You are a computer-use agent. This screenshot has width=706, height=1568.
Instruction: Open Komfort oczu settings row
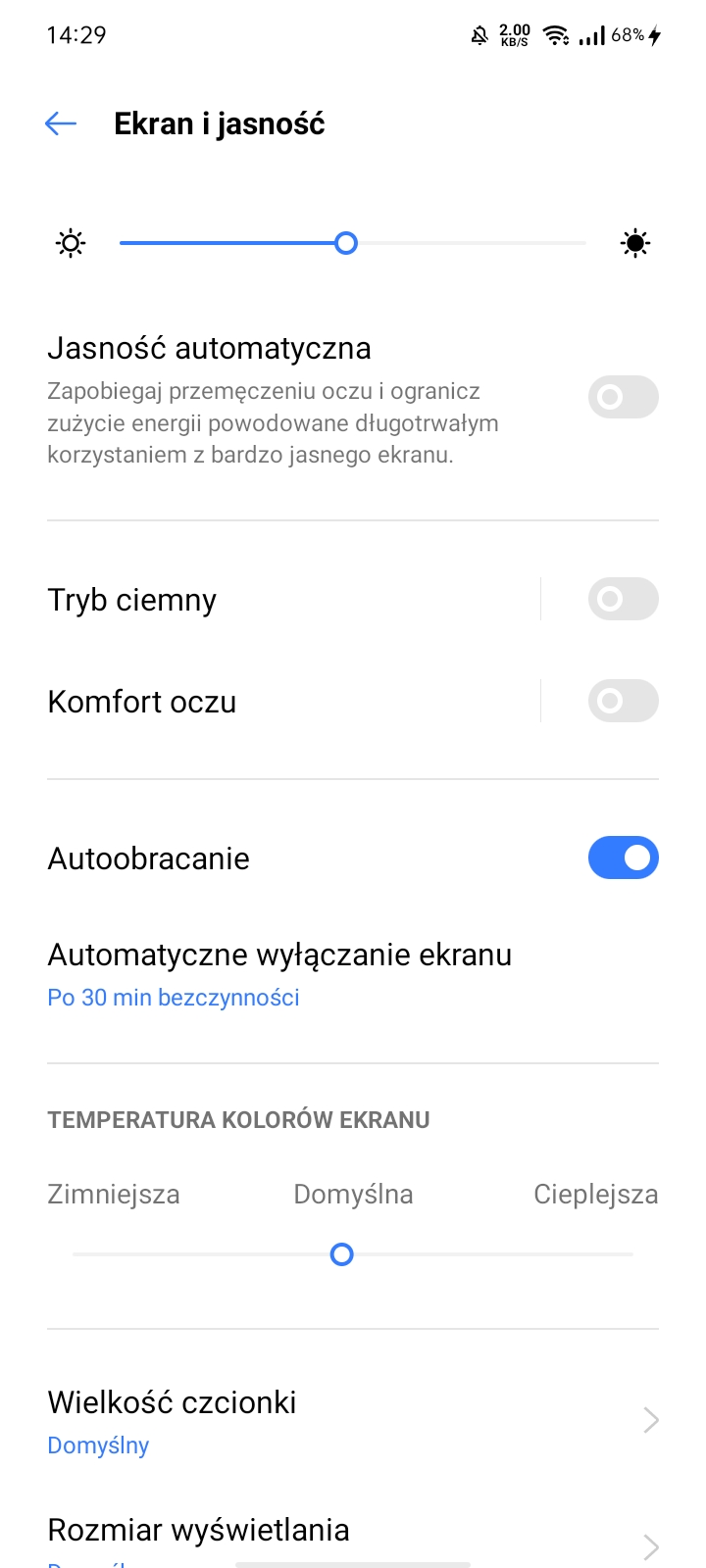pos(292,702)
